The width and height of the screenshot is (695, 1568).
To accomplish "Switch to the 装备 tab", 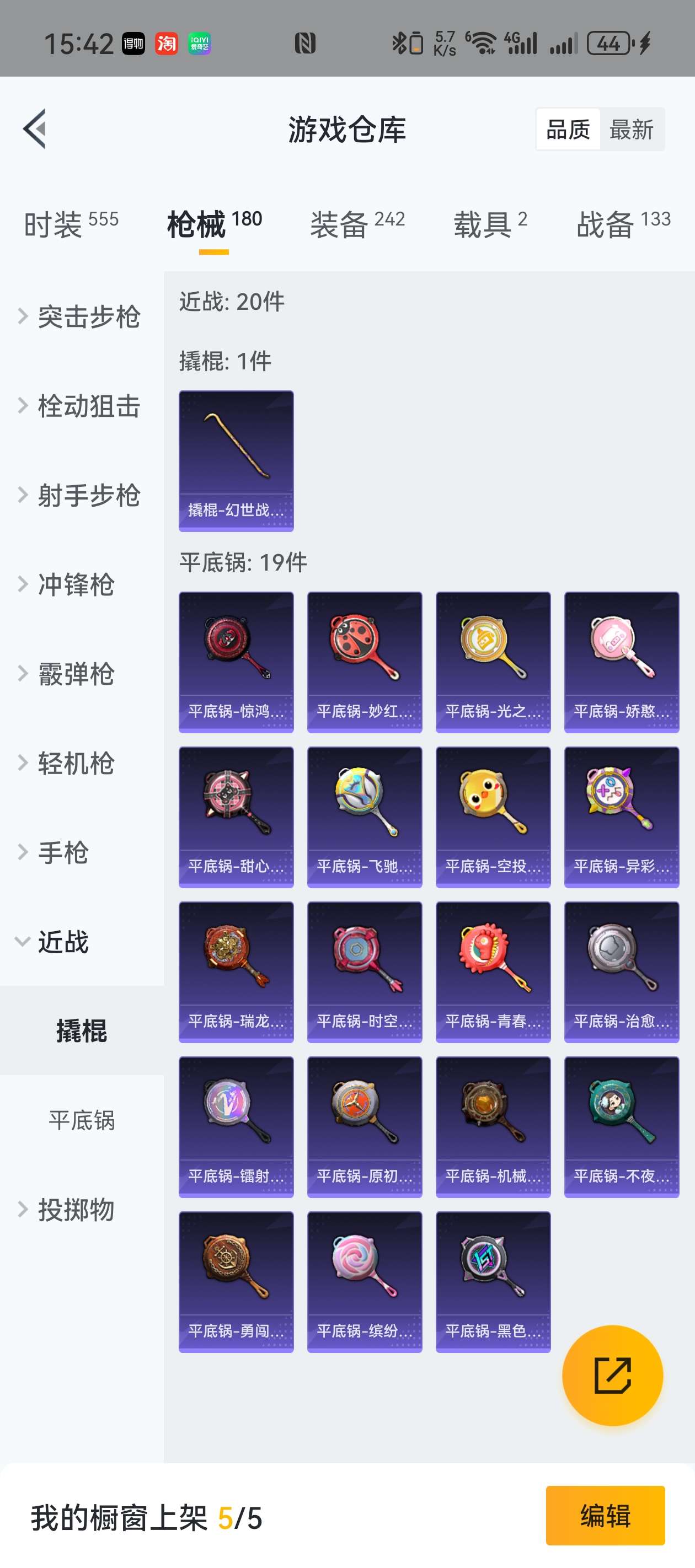I will (x=357, y=224).
